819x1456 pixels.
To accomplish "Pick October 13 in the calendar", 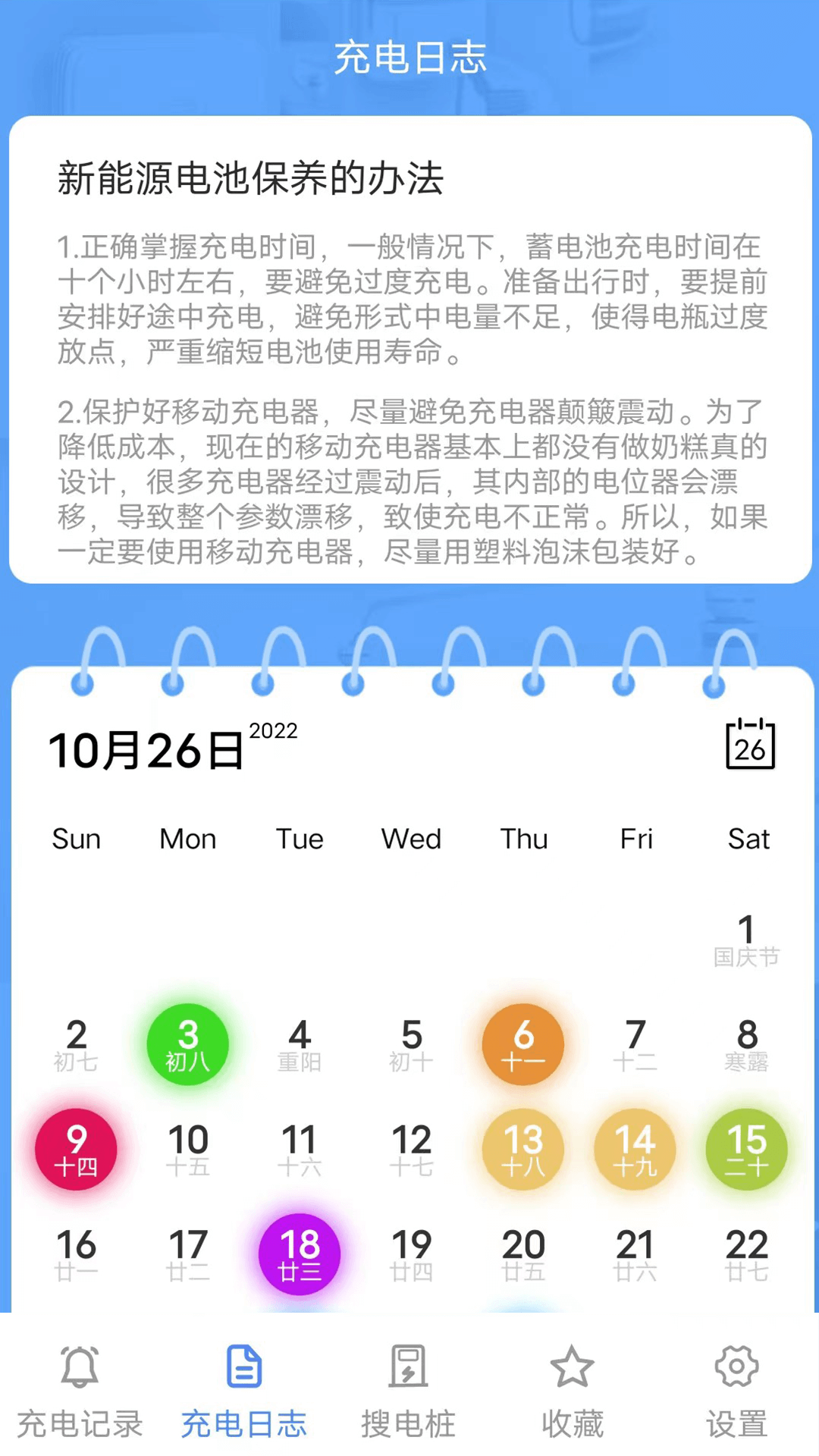I will tap(523, 1149).
